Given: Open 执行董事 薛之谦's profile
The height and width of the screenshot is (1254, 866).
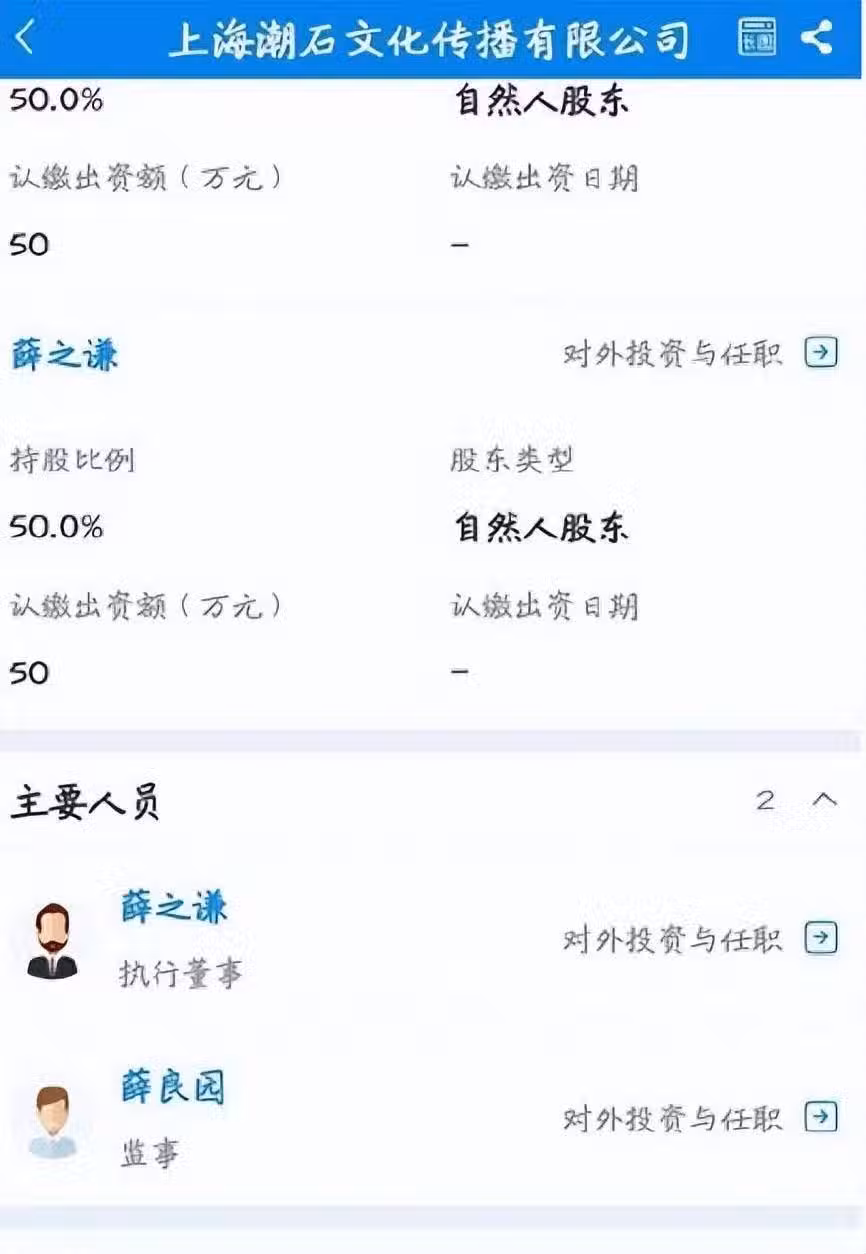Looking at the screenshot, I should coord(174,908).
